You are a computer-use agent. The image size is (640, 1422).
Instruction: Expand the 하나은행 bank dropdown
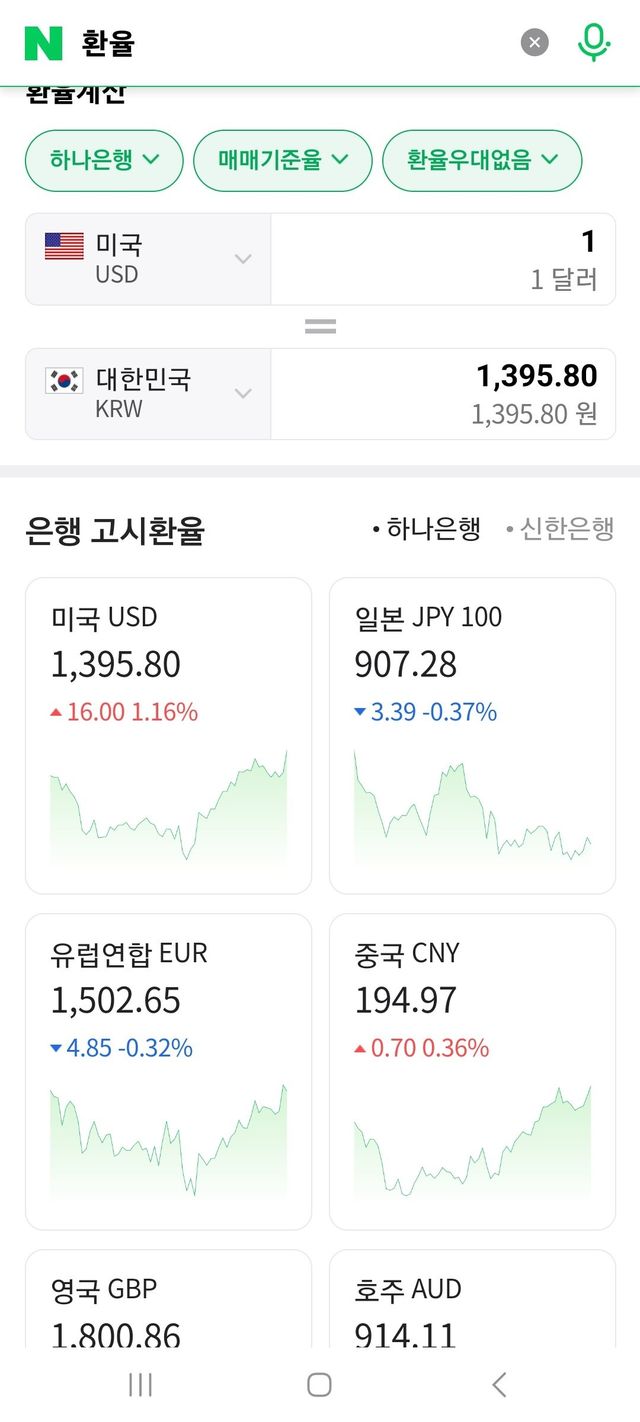tap(104, 160)
